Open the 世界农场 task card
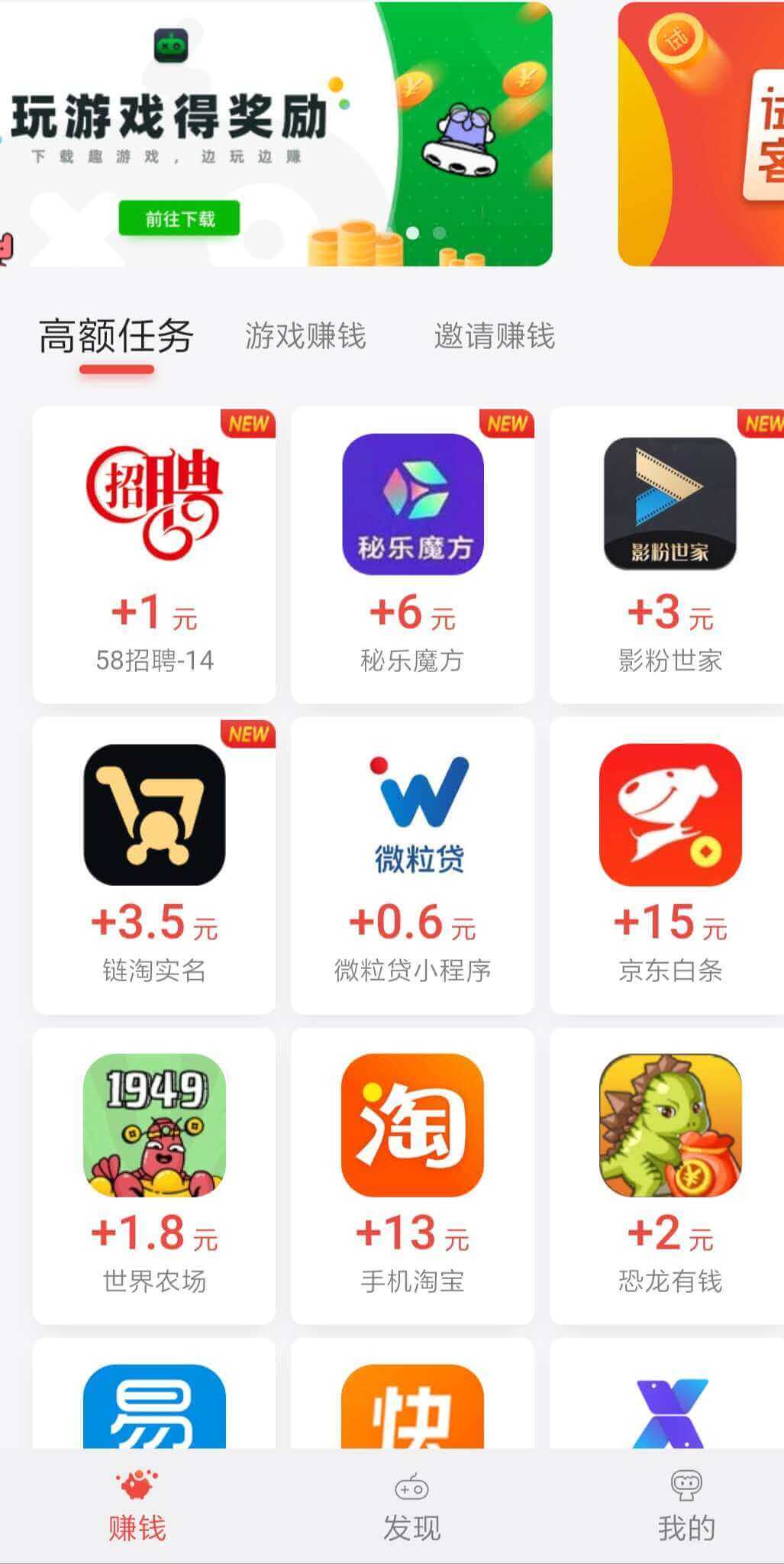Screen dimensions: 784x1564 (x=154, y=1176)
